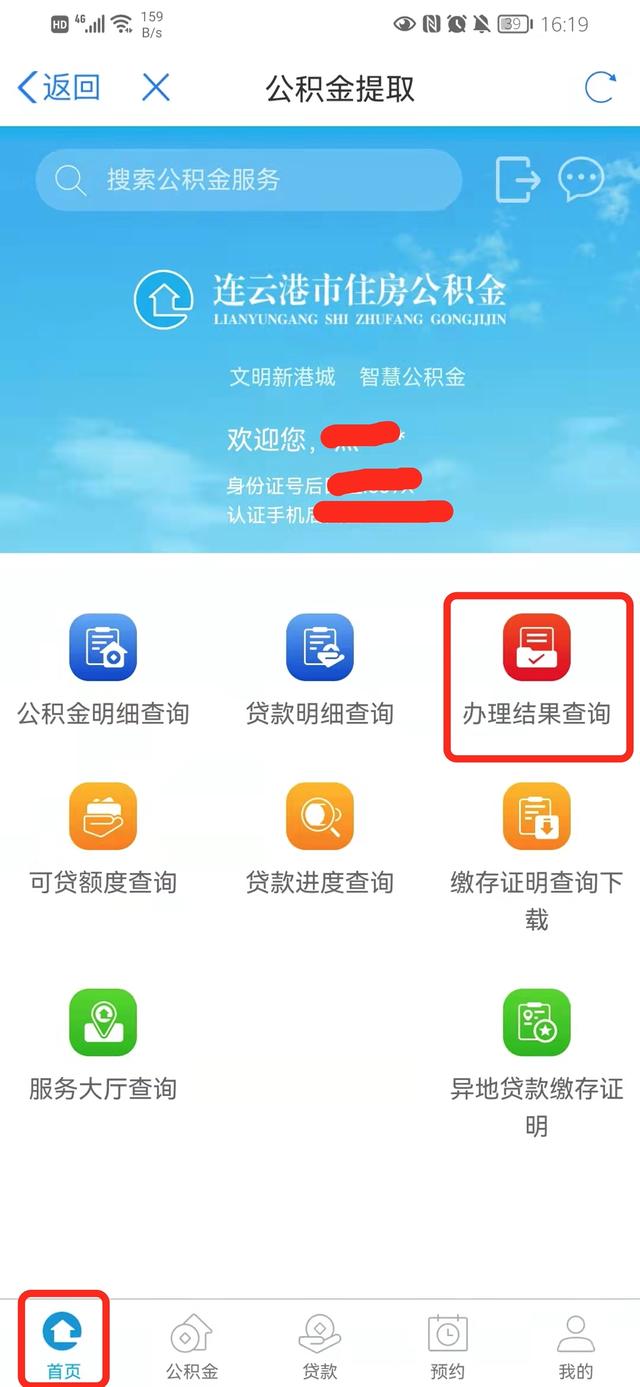Viewport: 640px width, 1387px height.
Task: Open the message bubble icon
Action: tap(581, 180)
